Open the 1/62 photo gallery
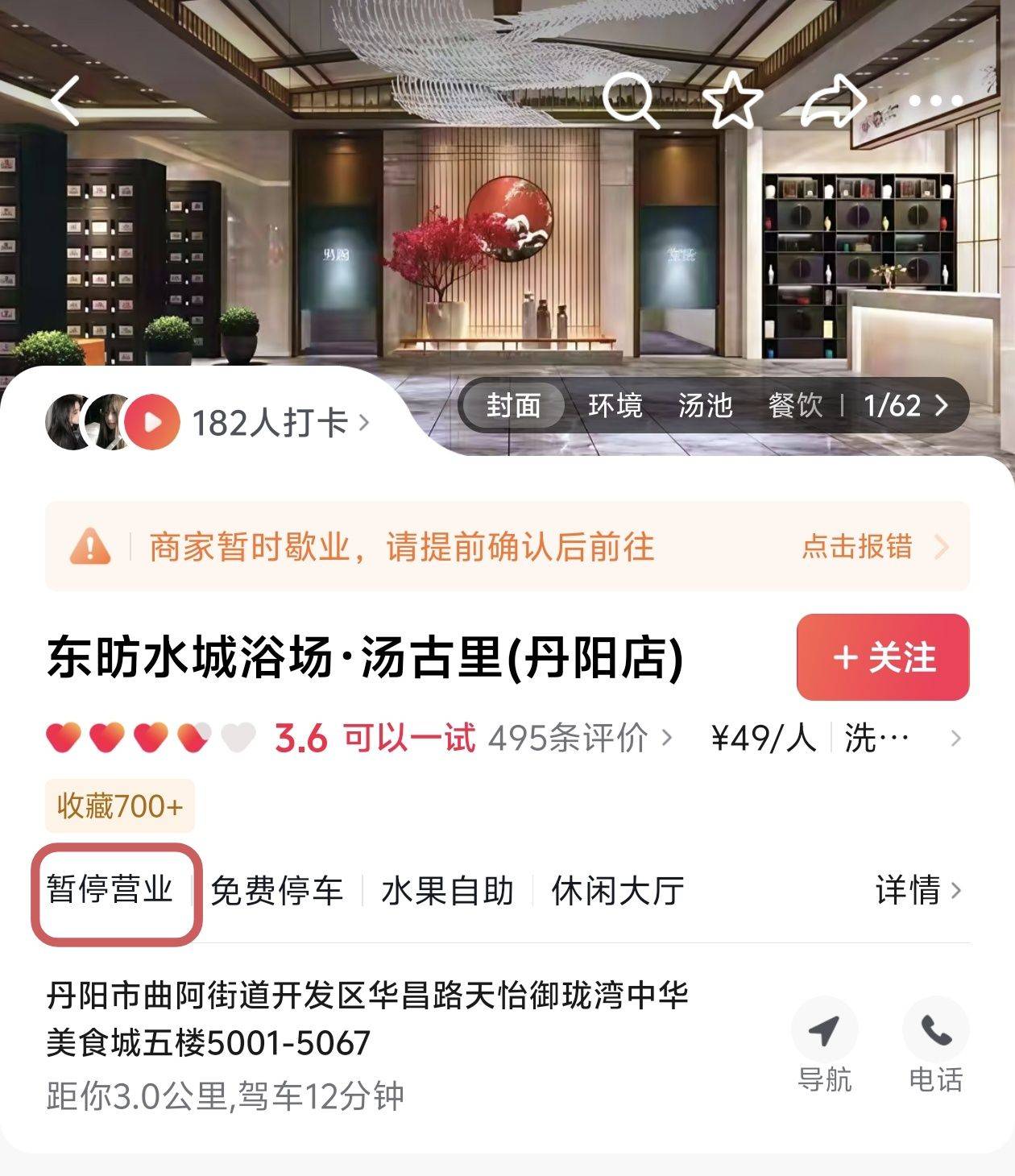The image size is (1015, 1176). [905, 405]
